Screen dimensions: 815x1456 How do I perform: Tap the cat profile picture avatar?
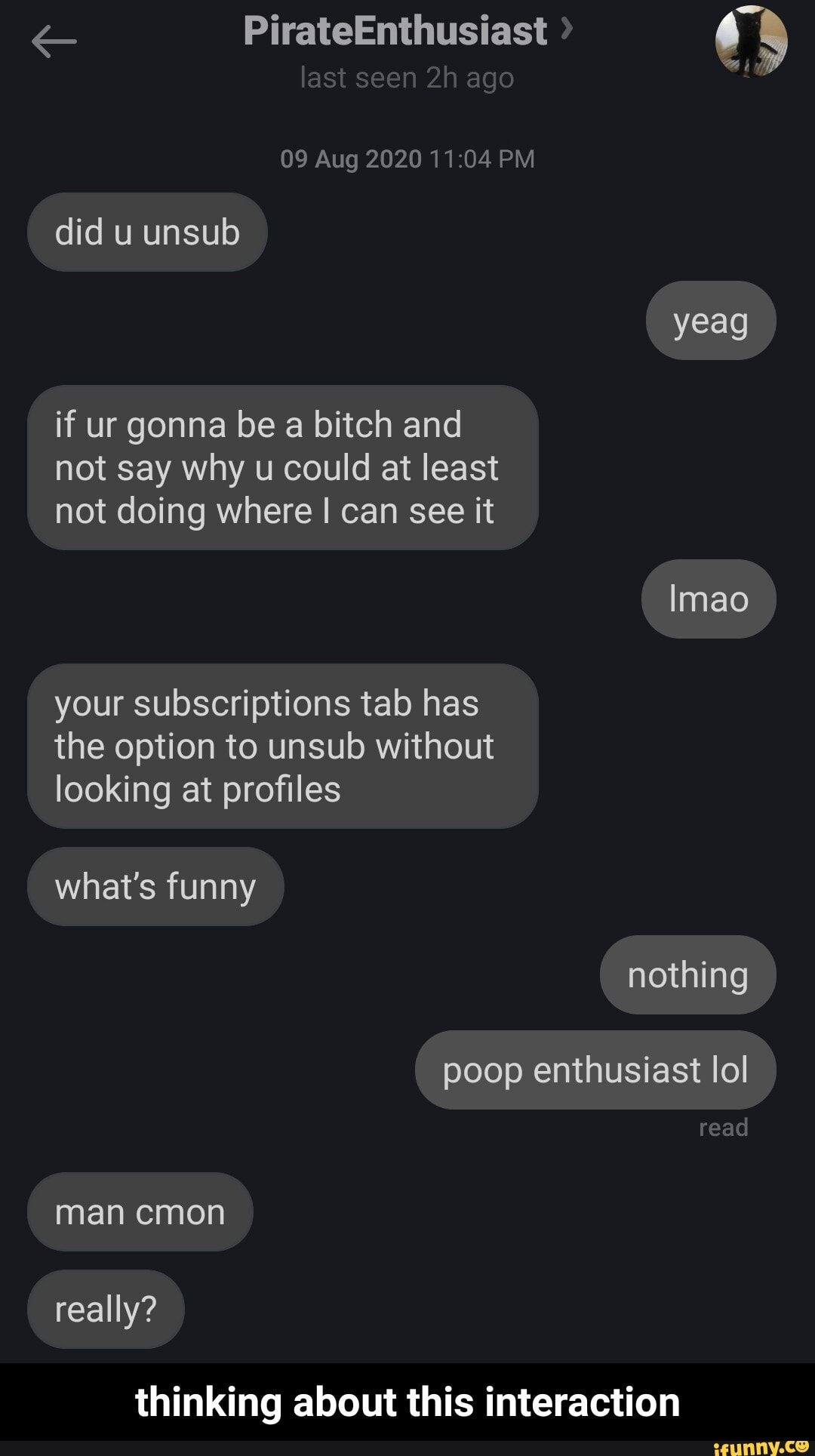pyautogui.click(x=751, y=42)
